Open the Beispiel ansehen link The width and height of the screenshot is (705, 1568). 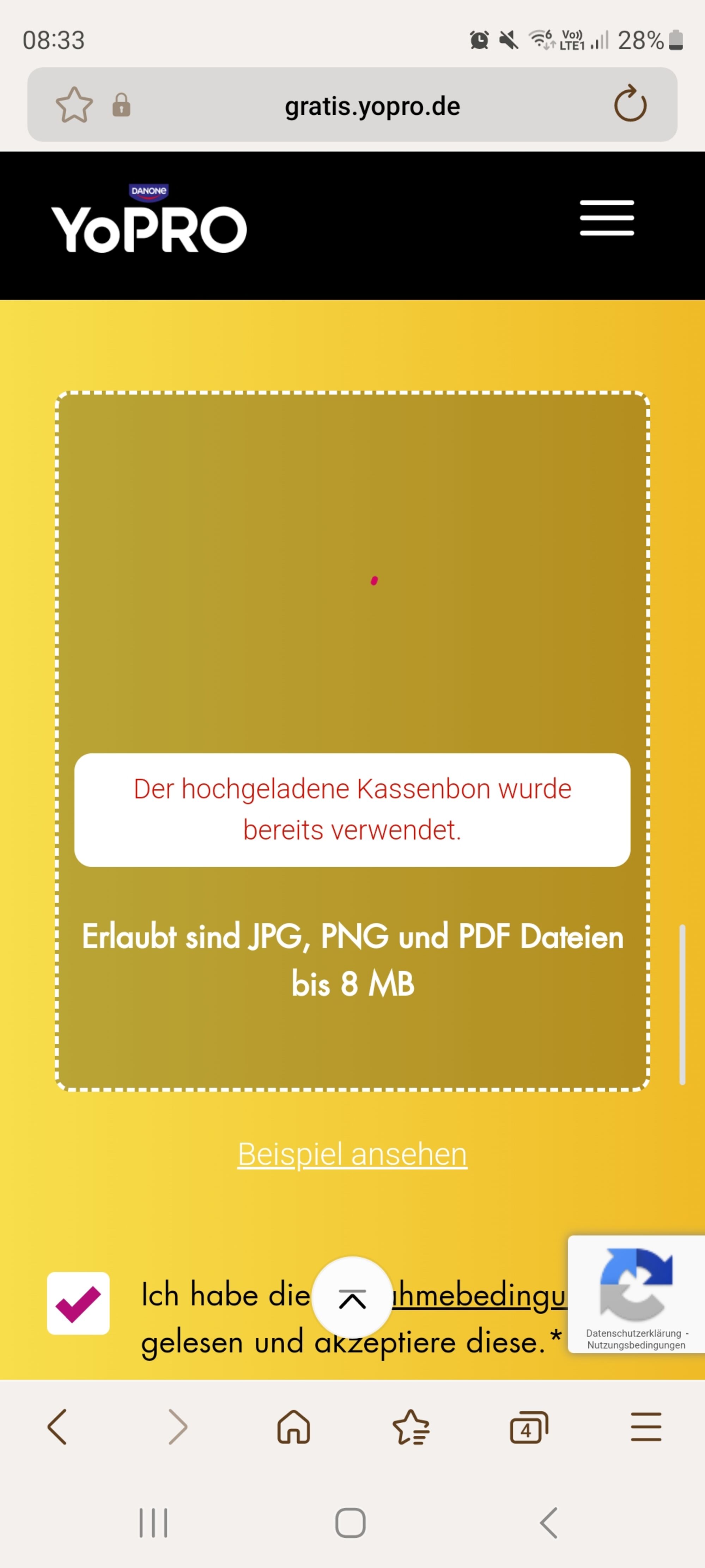coord(352,1154)
